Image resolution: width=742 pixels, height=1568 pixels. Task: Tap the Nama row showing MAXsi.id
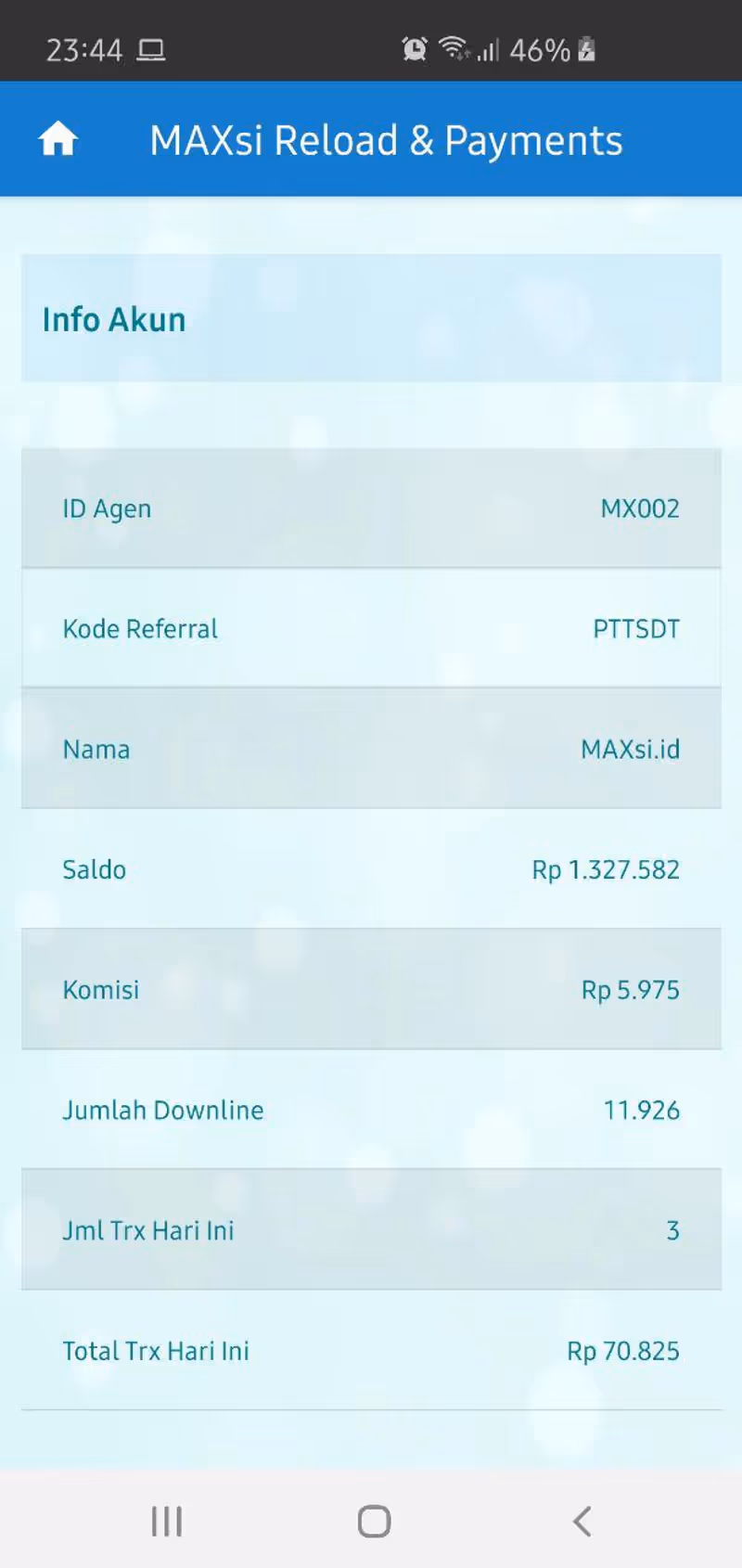pos(371,749)
